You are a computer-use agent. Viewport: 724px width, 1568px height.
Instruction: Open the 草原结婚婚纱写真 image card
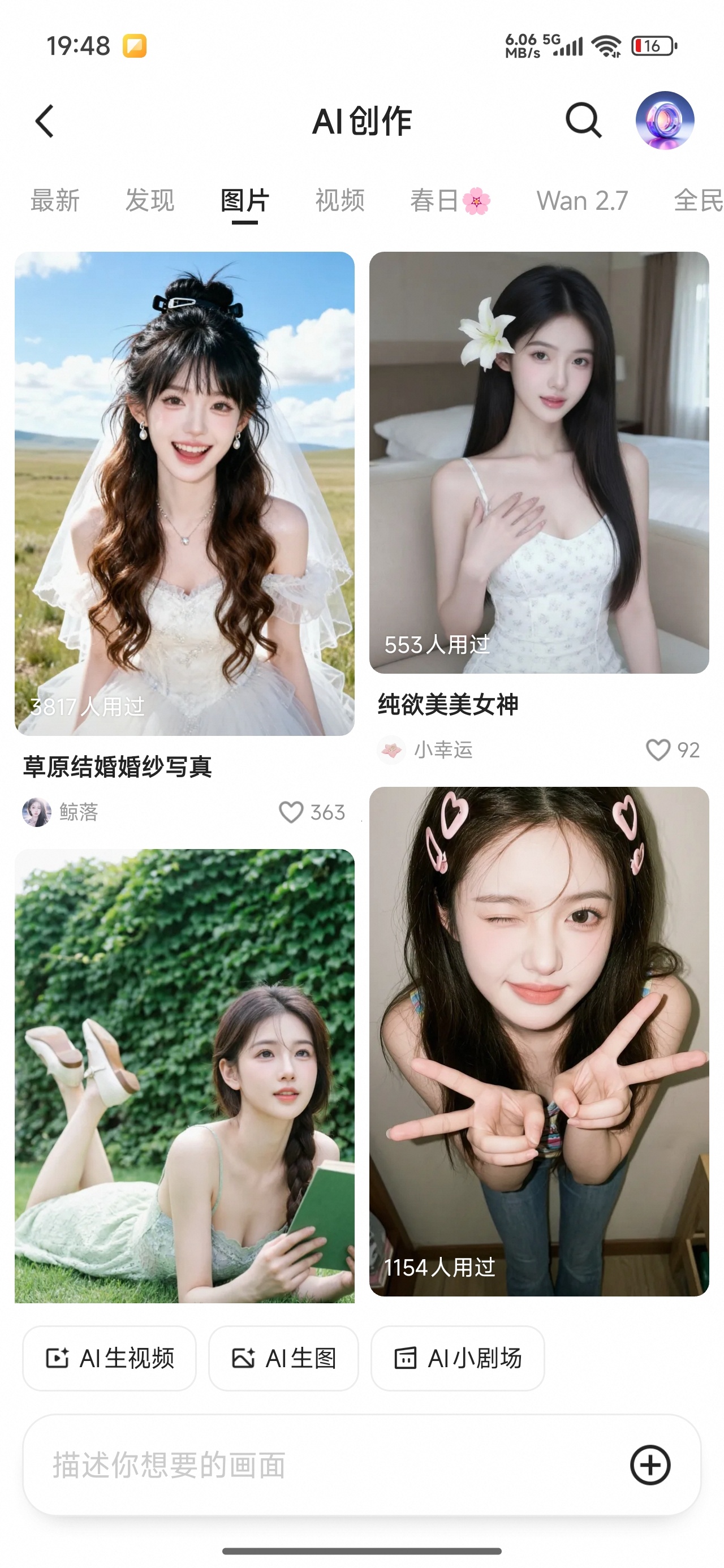184,494
